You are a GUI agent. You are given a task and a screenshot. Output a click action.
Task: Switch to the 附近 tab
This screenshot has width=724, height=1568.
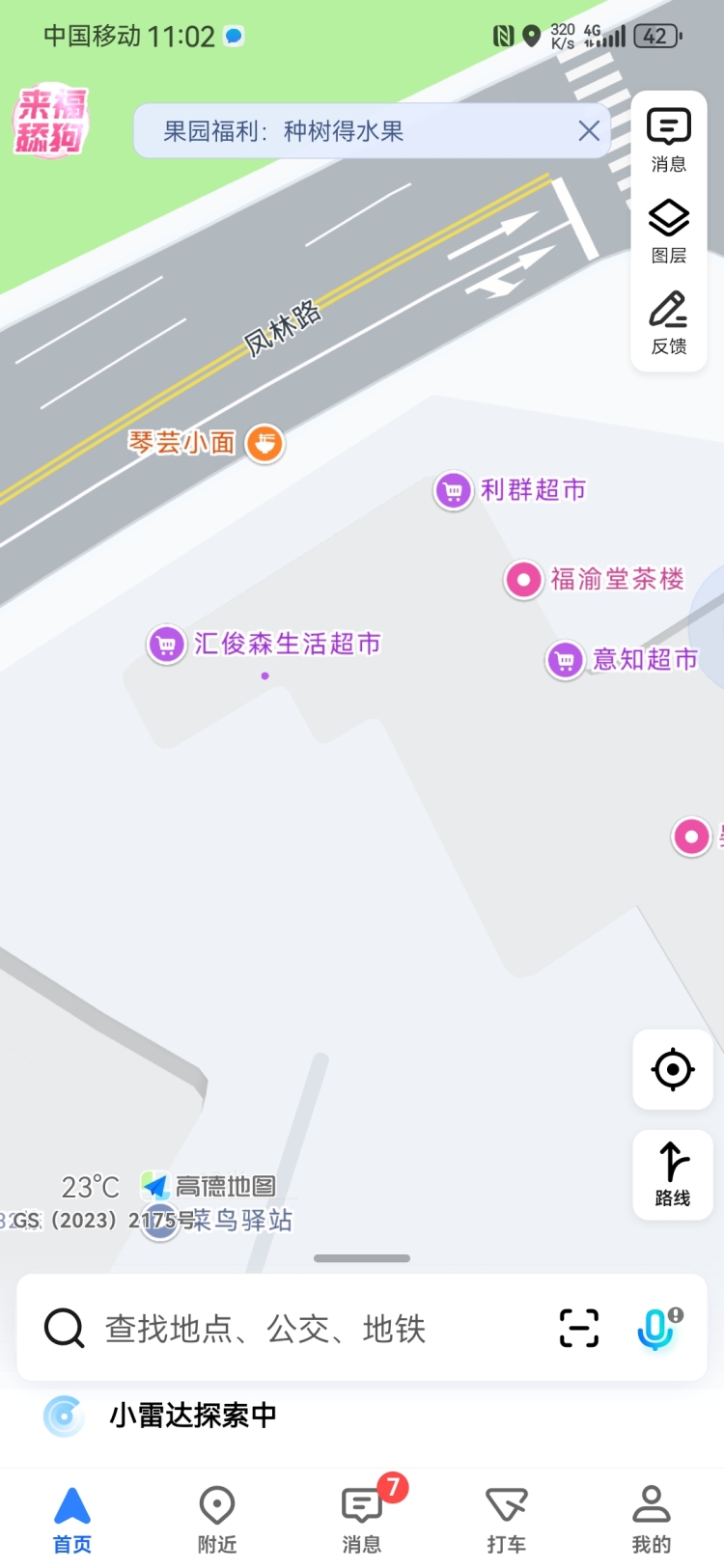(x=217, y=1518)
